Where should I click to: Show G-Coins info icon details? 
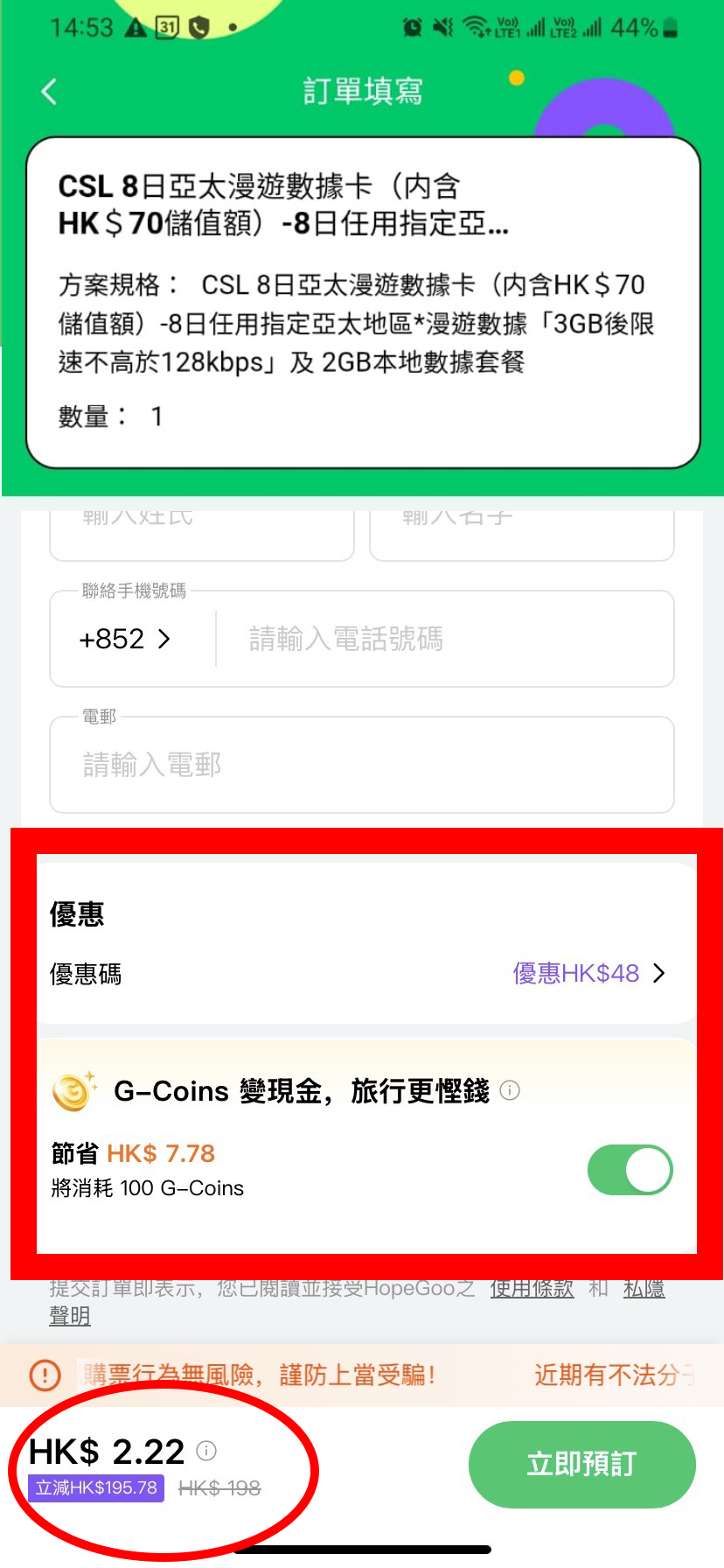coord(510,1090)
